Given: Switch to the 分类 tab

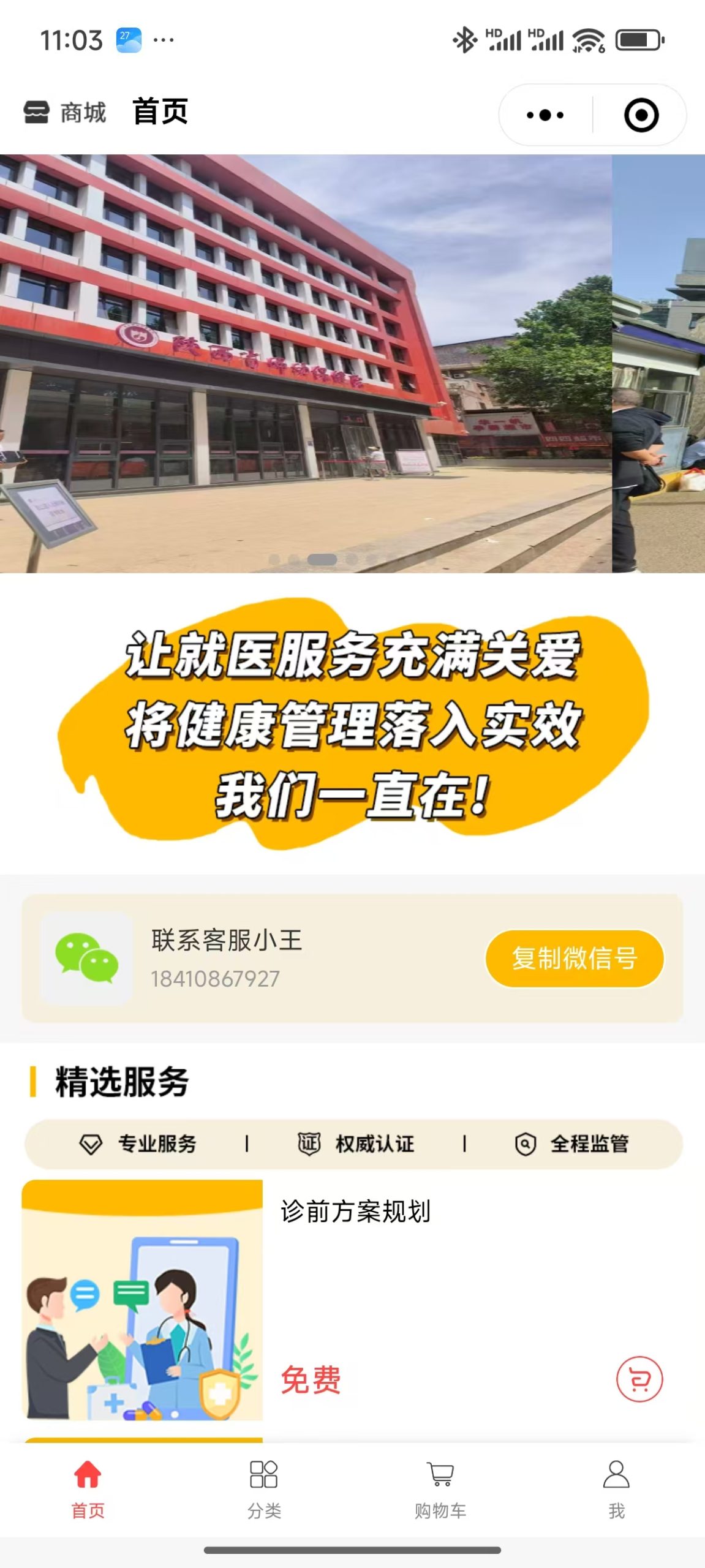Looking at the screenshot, I should 264,1488.
